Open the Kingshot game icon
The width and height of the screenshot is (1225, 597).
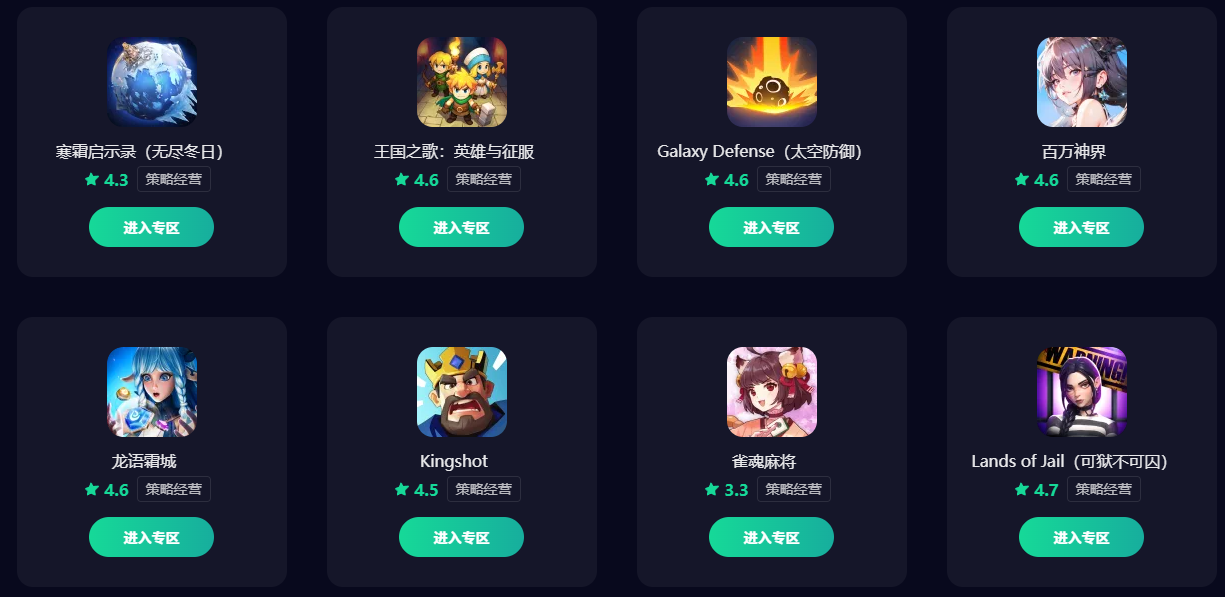(x=462, y=392)
